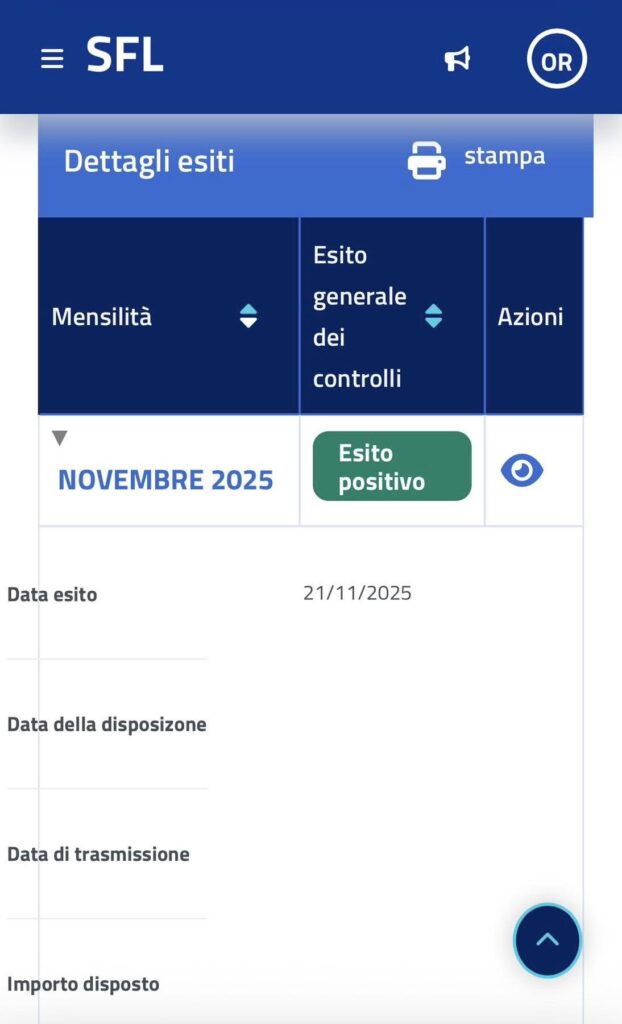Open the OR profile avatar

tap(556, 60)
